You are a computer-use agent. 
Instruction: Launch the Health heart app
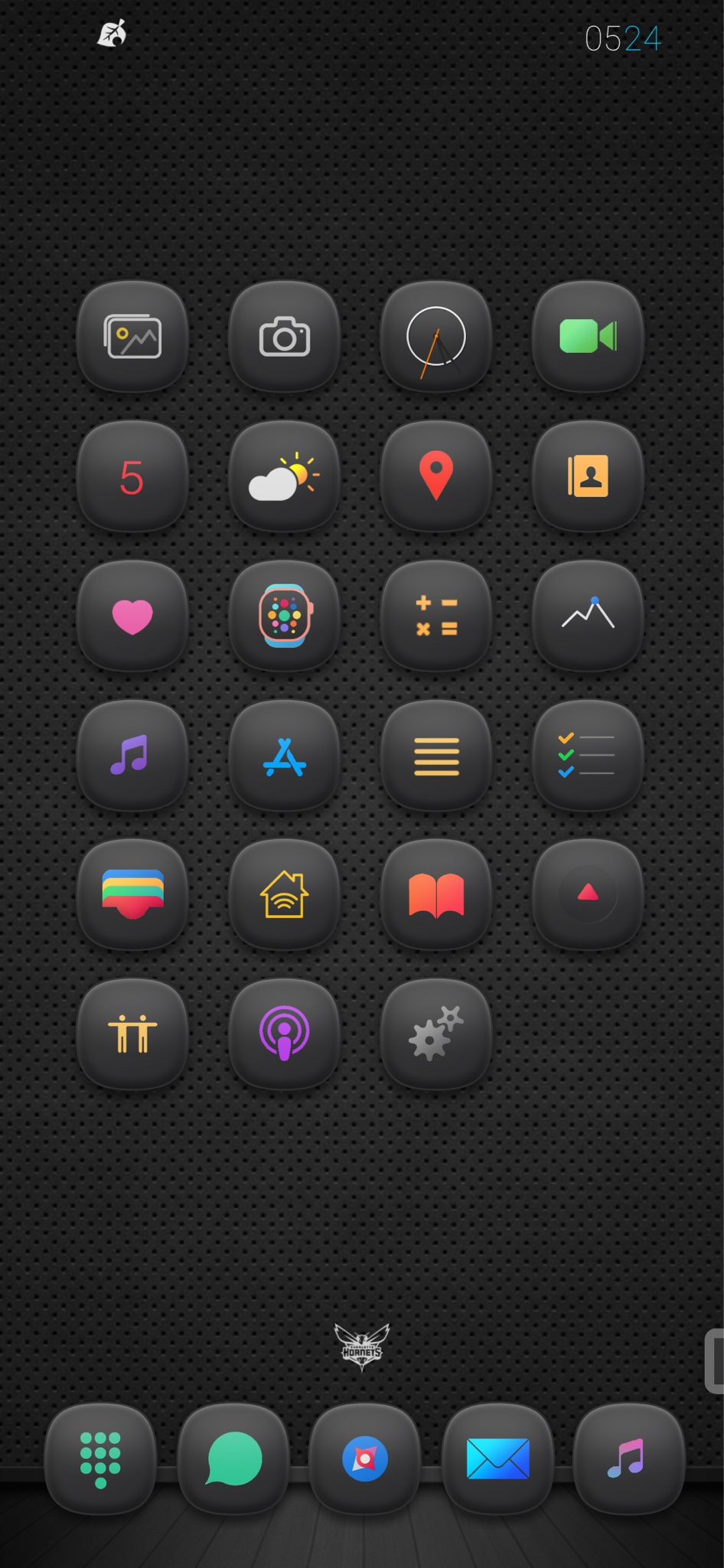(x=132, y=616)
